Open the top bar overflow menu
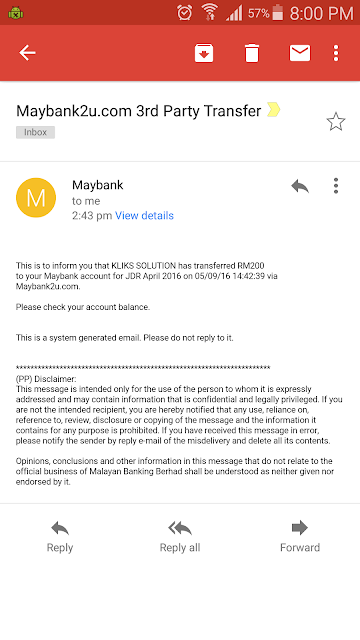The height and width of the screenshot is (640, 360). point(336,53)
